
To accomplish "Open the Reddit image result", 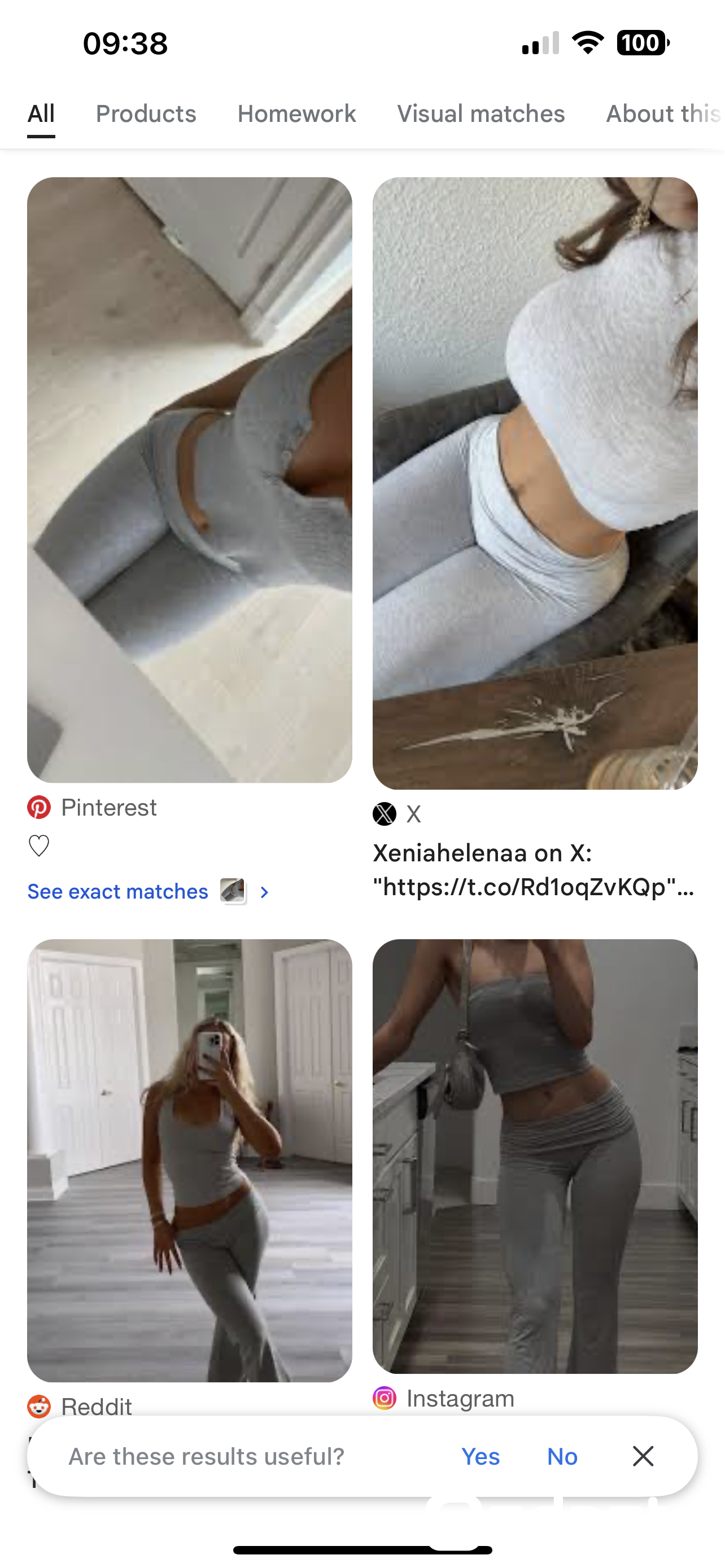I will pyautogui.click(x=189, y=1159).
